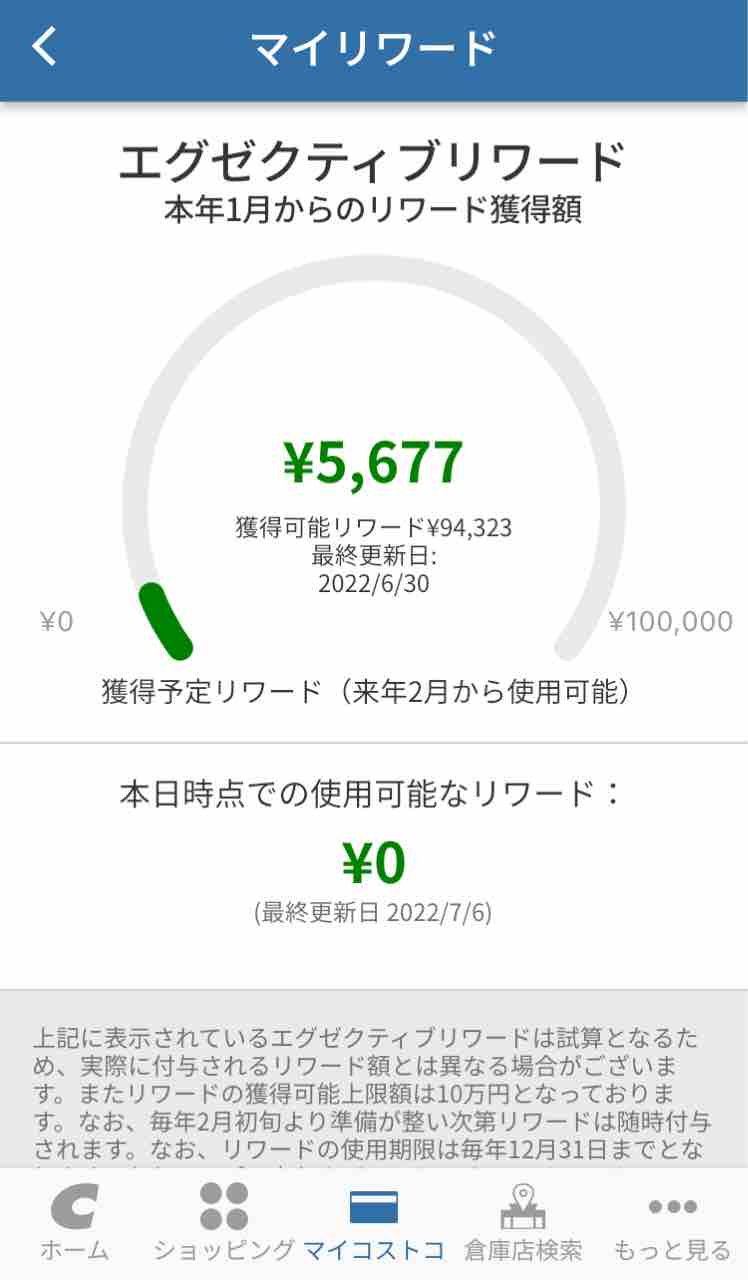Open the もっと見る tab

(x=672, y=1222)
